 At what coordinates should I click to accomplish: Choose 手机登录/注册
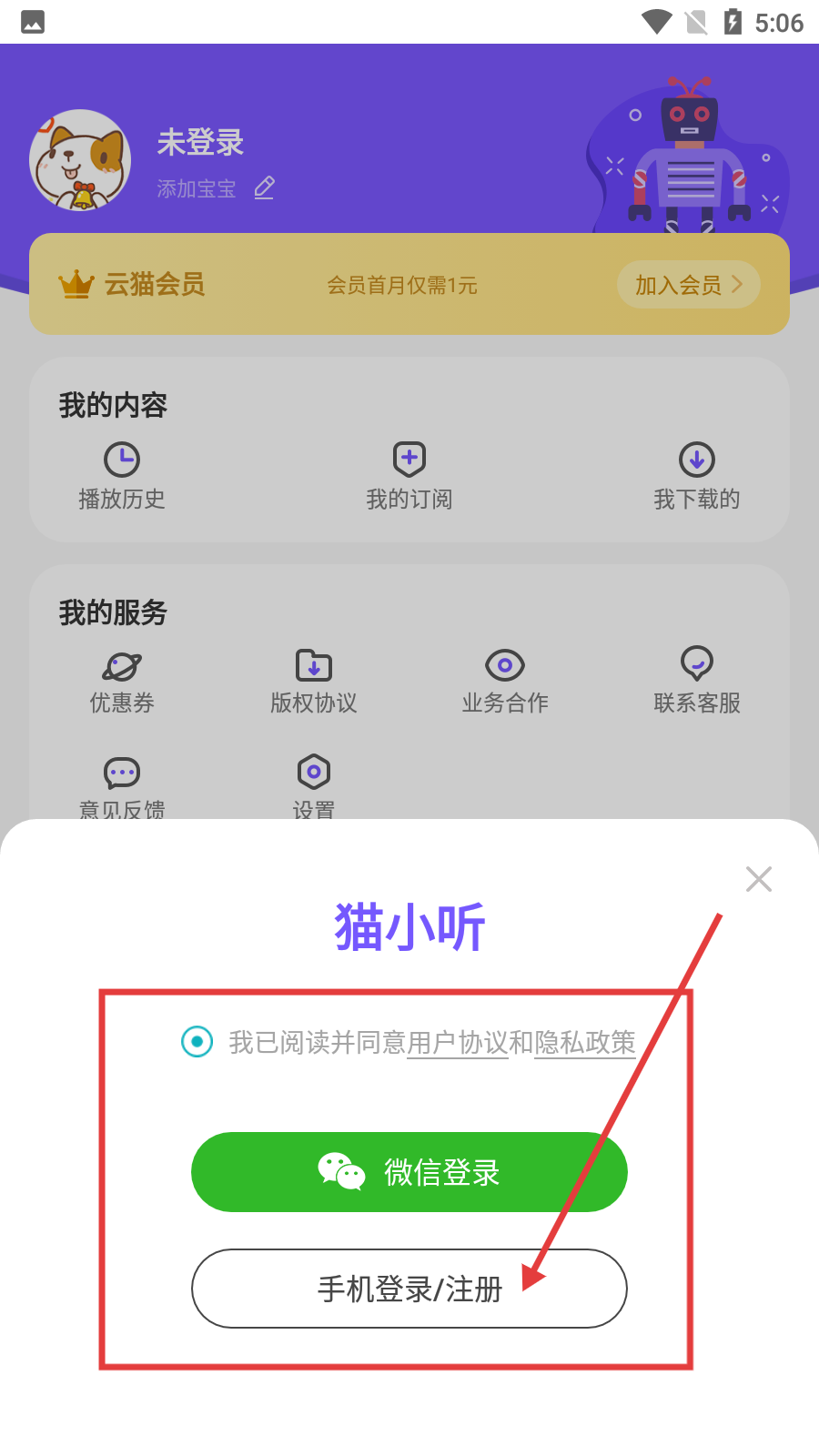tap(409, 1289)
